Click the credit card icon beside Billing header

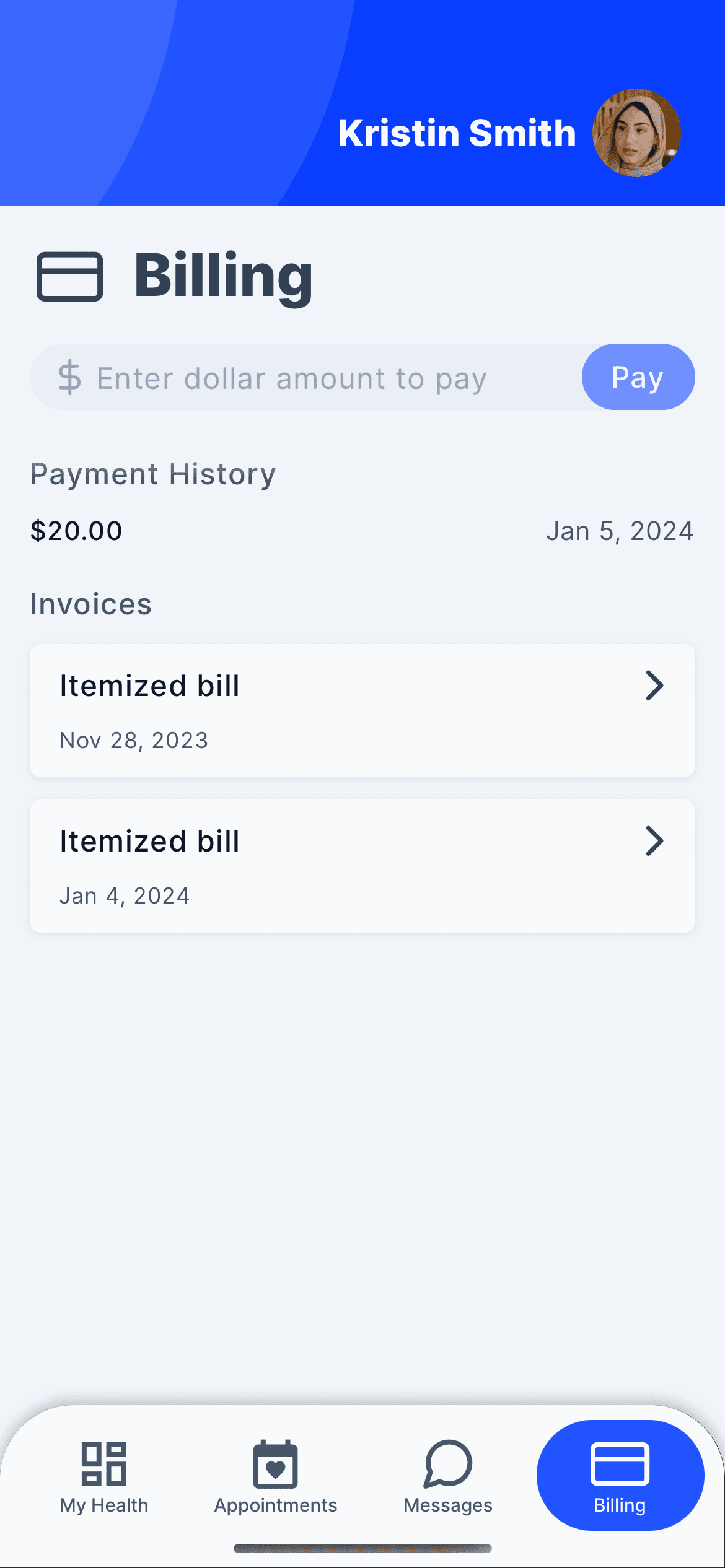70,276
